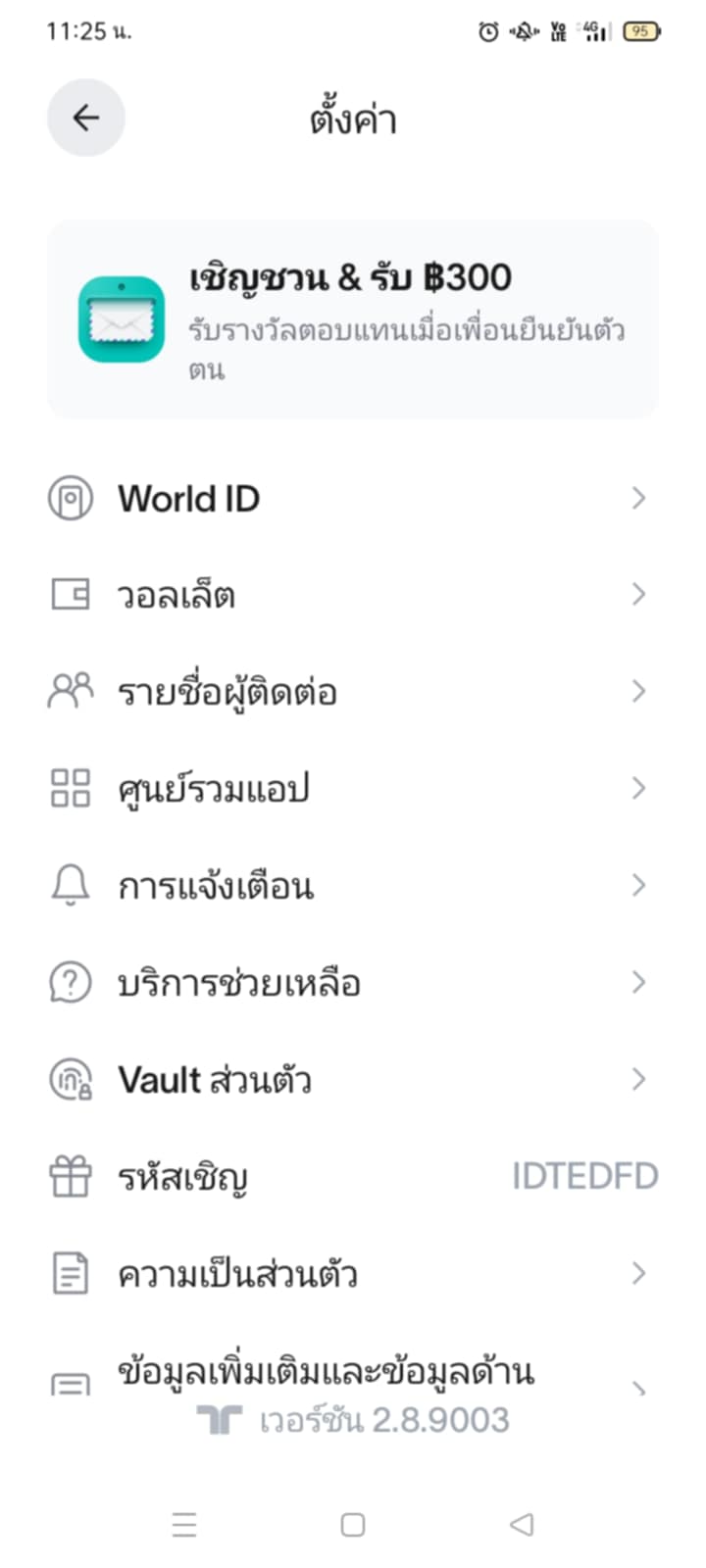The image size is (706, 1568).
Task: Open Vault ส่วนตัว
Action: point(353,1079)
